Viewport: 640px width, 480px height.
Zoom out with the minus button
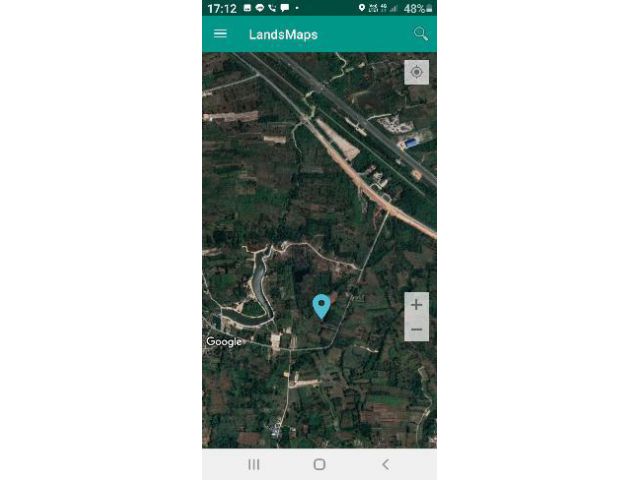click(x=416, y=330)
